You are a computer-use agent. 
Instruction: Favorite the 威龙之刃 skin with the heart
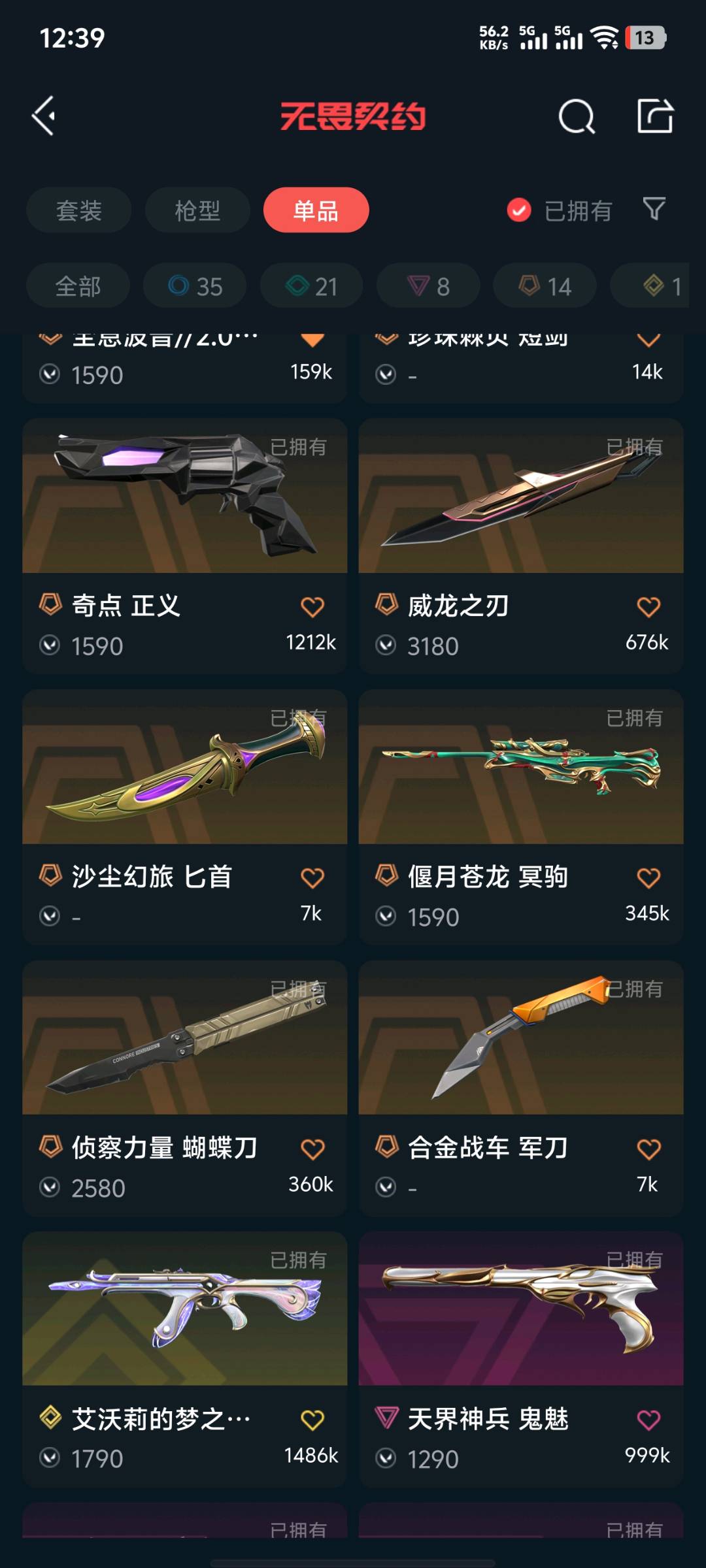tap(648, 607)
